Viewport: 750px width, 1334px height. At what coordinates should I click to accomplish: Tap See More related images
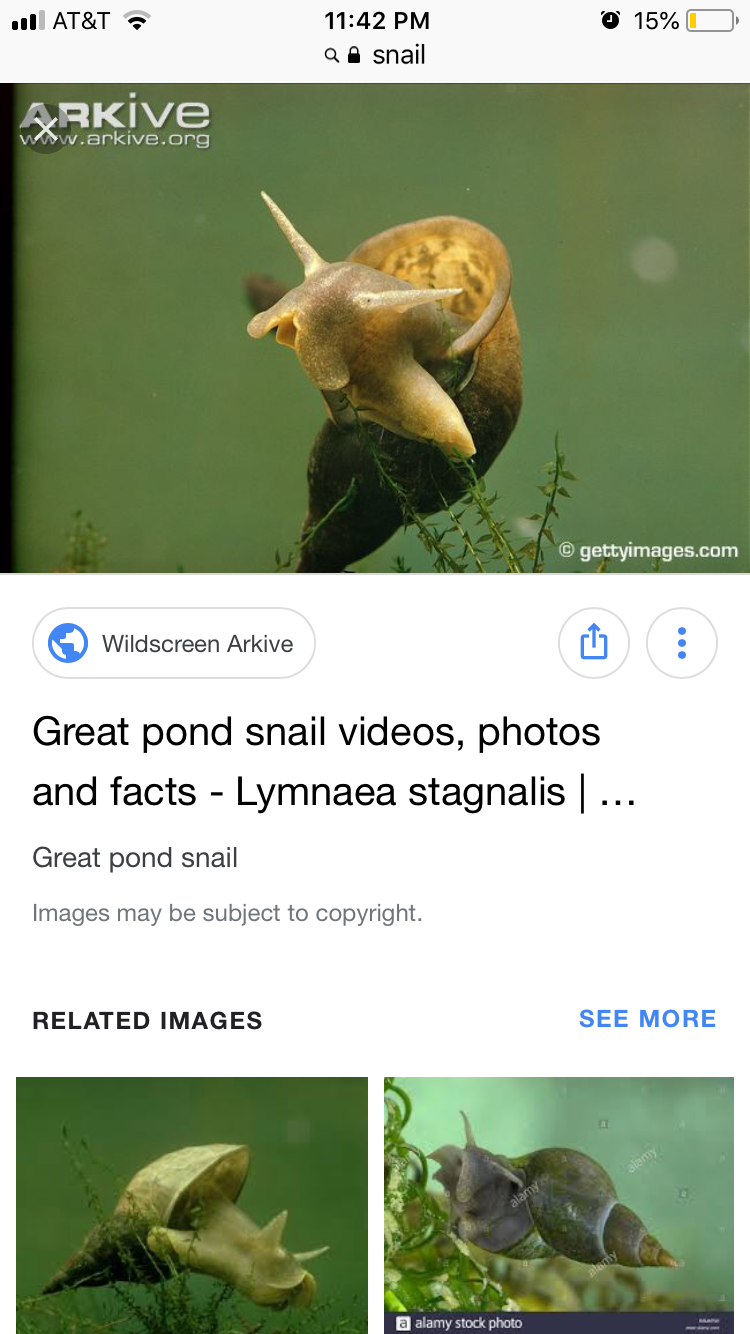click(x=647, y=1019)
